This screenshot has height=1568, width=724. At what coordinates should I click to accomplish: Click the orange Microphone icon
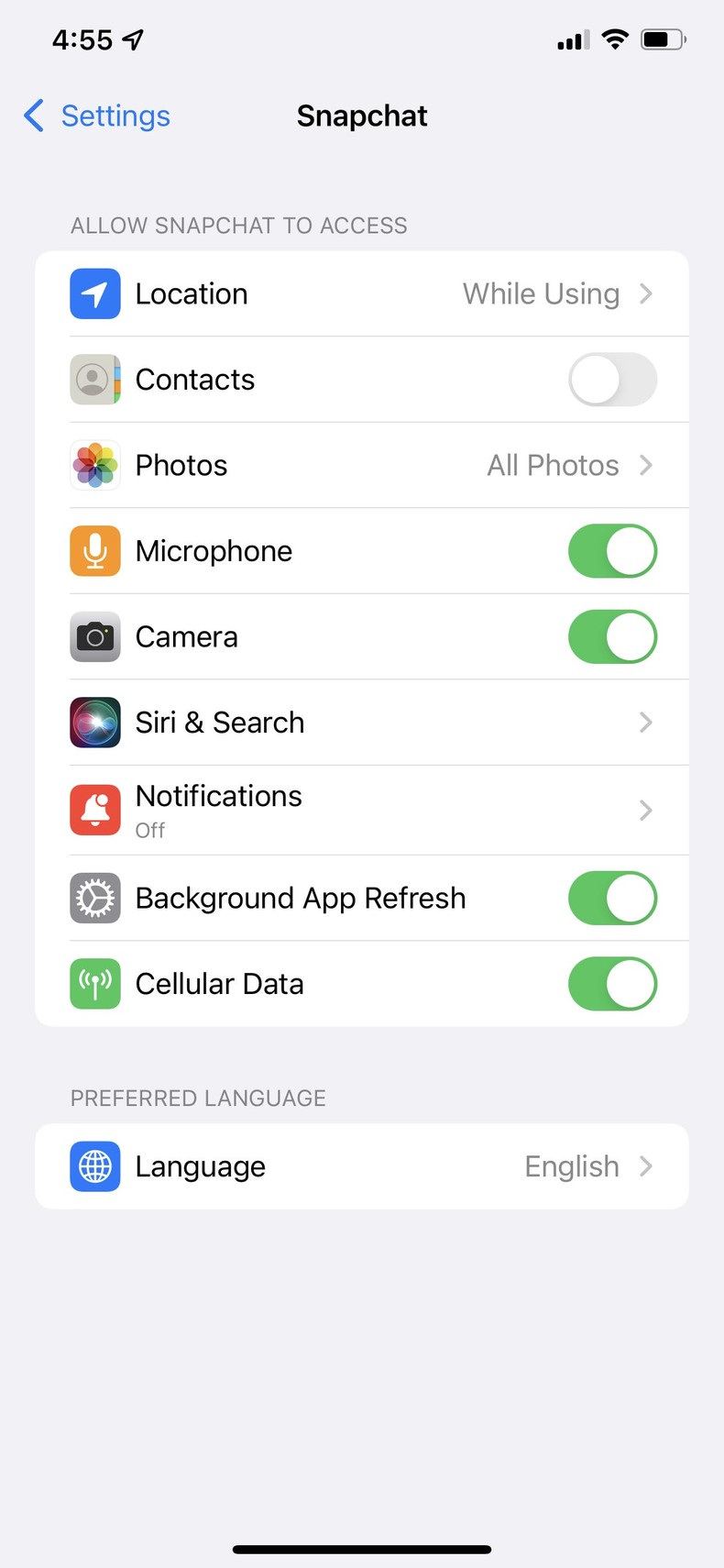click(94, 551)
